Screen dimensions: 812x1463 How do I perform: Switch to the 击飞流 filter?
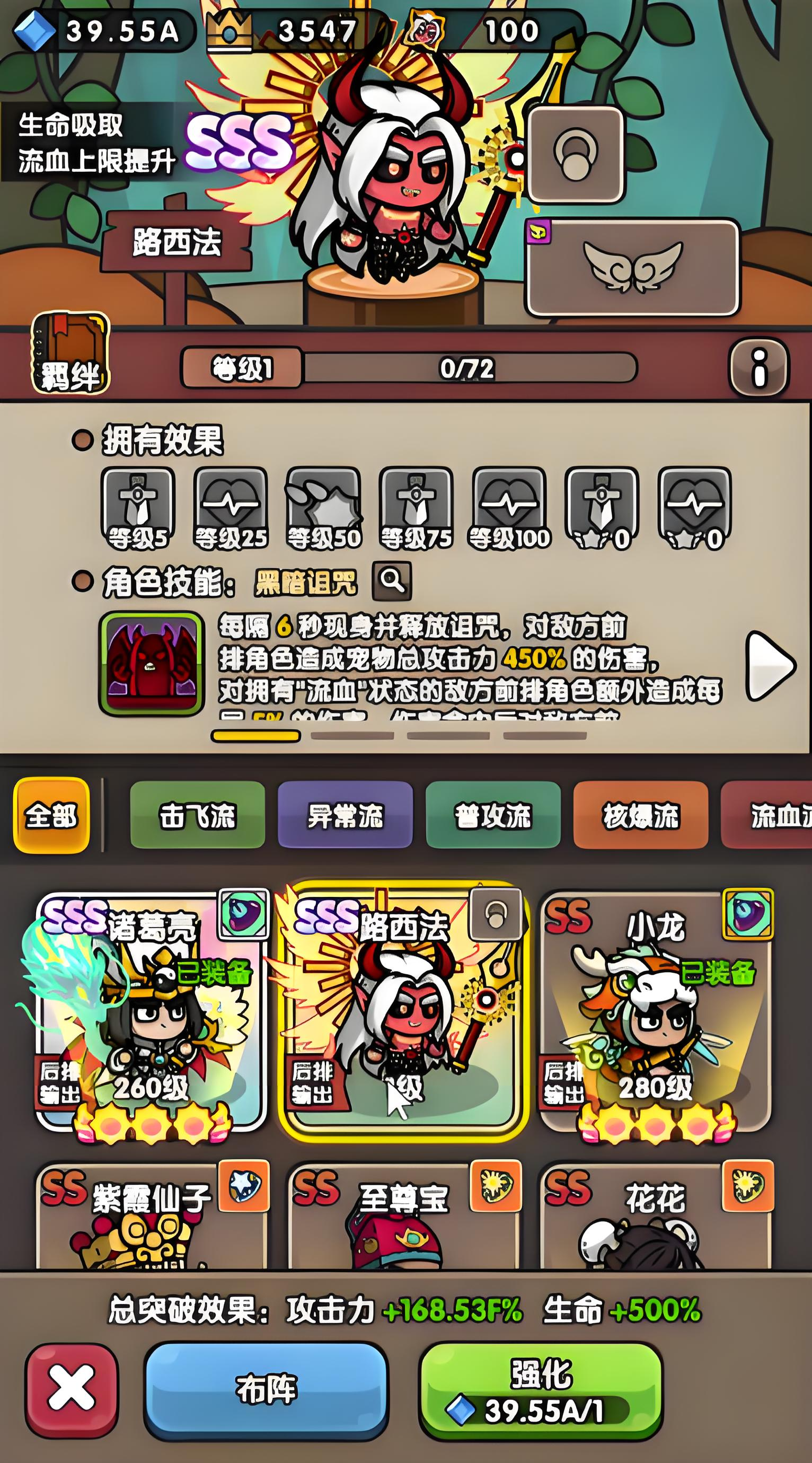click(x=197, y=815)
